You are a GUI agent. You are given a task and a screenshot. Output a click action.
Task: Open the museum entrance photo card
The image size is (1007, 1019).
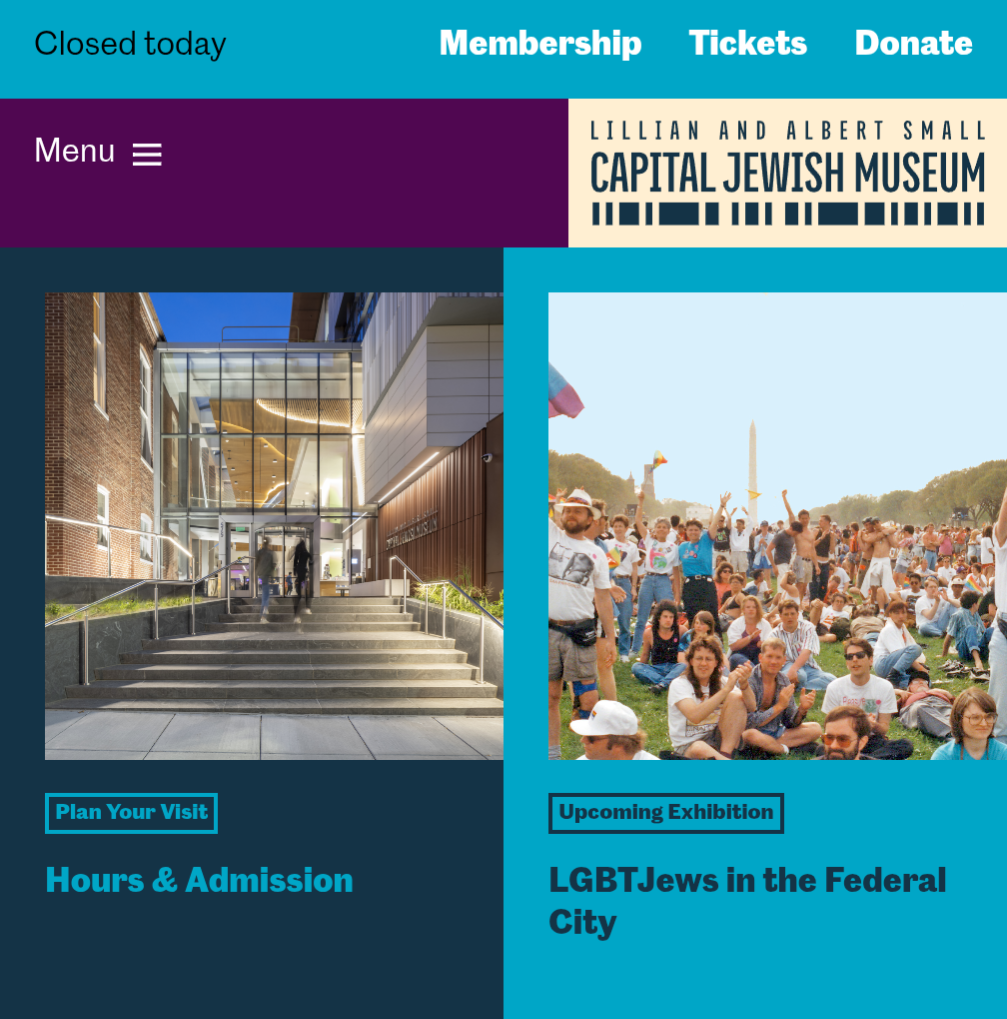pos(274,525)
